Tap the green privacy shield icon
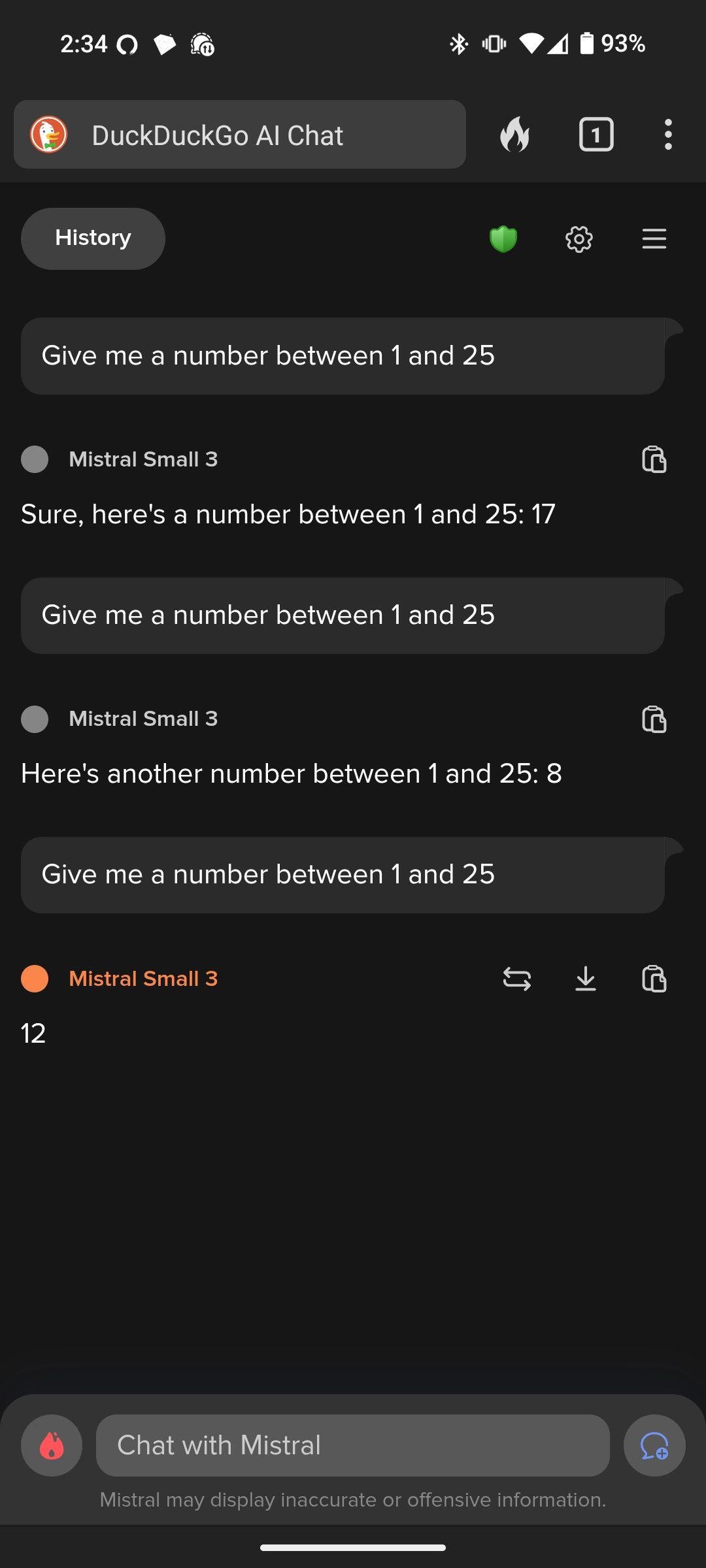Viewport: 706px width, 1568px height. coord(503,238)
